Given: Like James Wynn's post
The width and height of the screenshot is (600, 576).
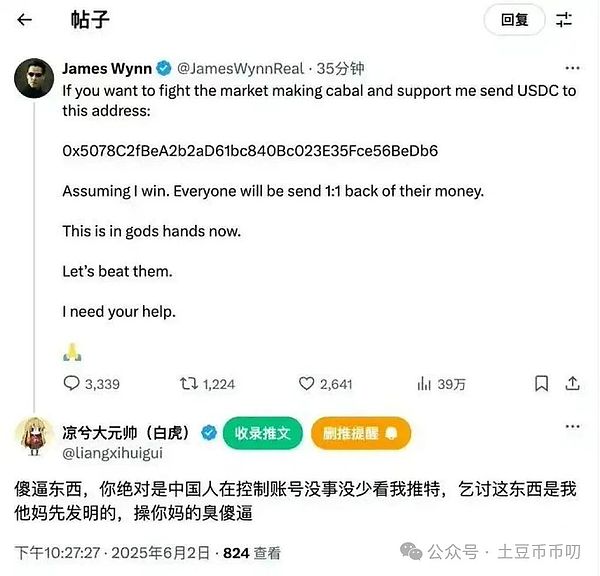Looking at the screenshot, I should click(309, 383).
